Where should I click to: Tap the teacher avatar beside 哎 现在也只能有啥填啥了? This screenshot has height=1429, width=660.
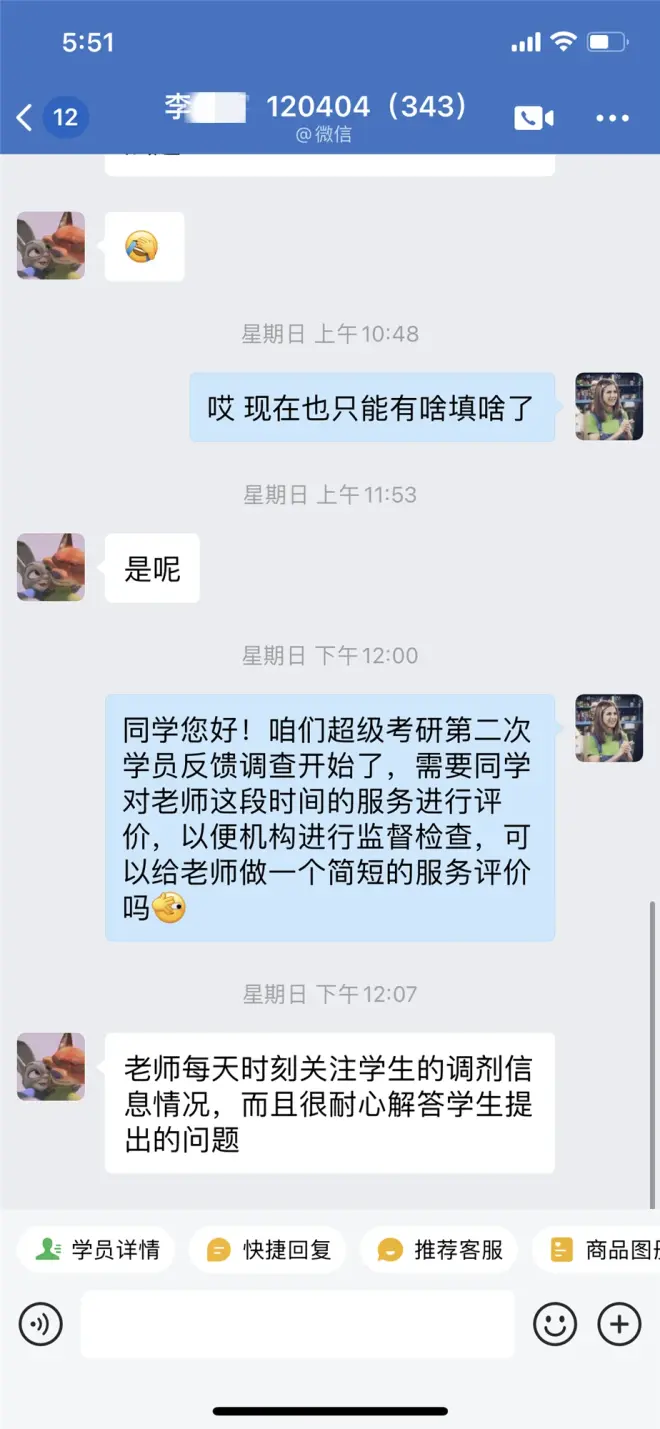pos(609,407)
